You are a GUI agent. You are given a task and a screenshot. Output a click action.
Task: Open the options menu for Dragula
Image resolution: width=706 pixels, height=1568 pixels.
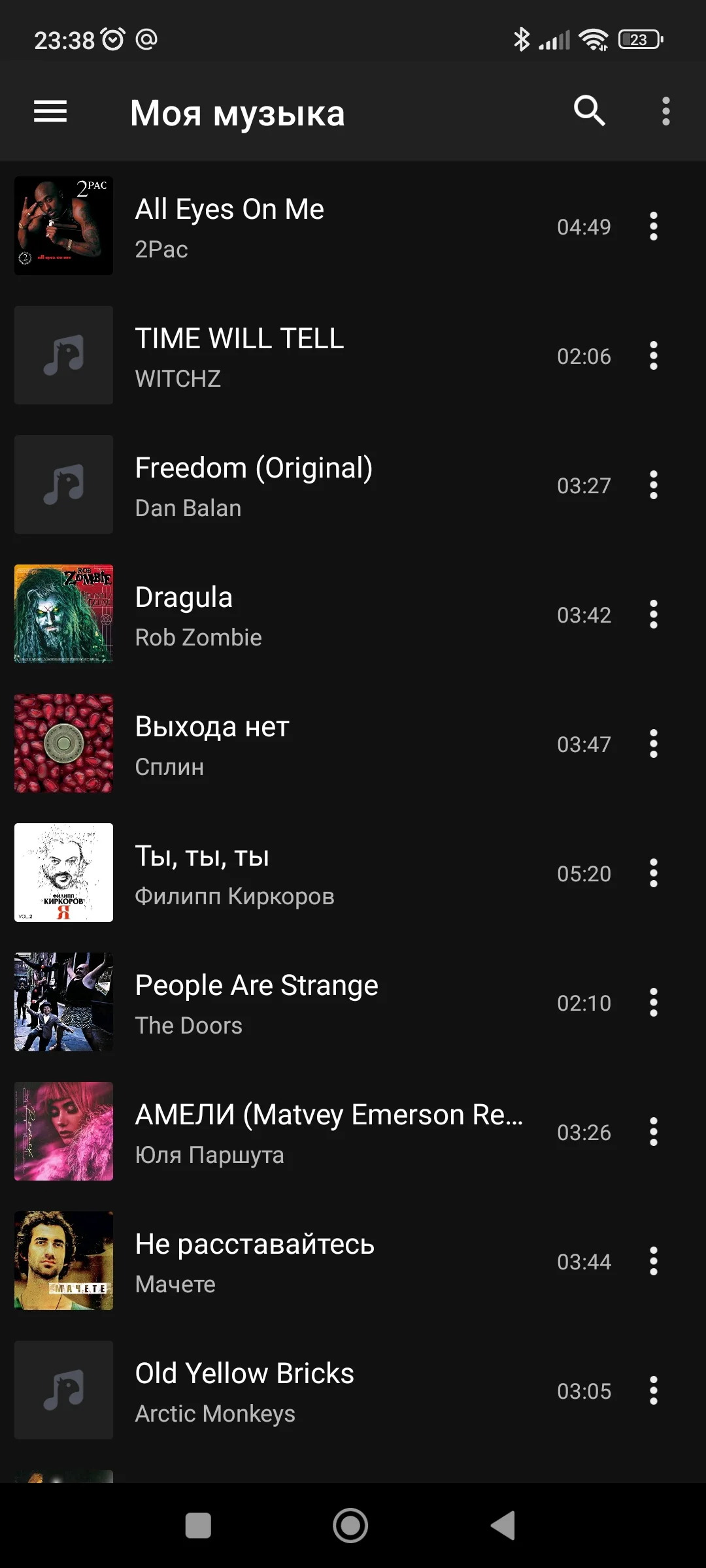pos(653,614)
